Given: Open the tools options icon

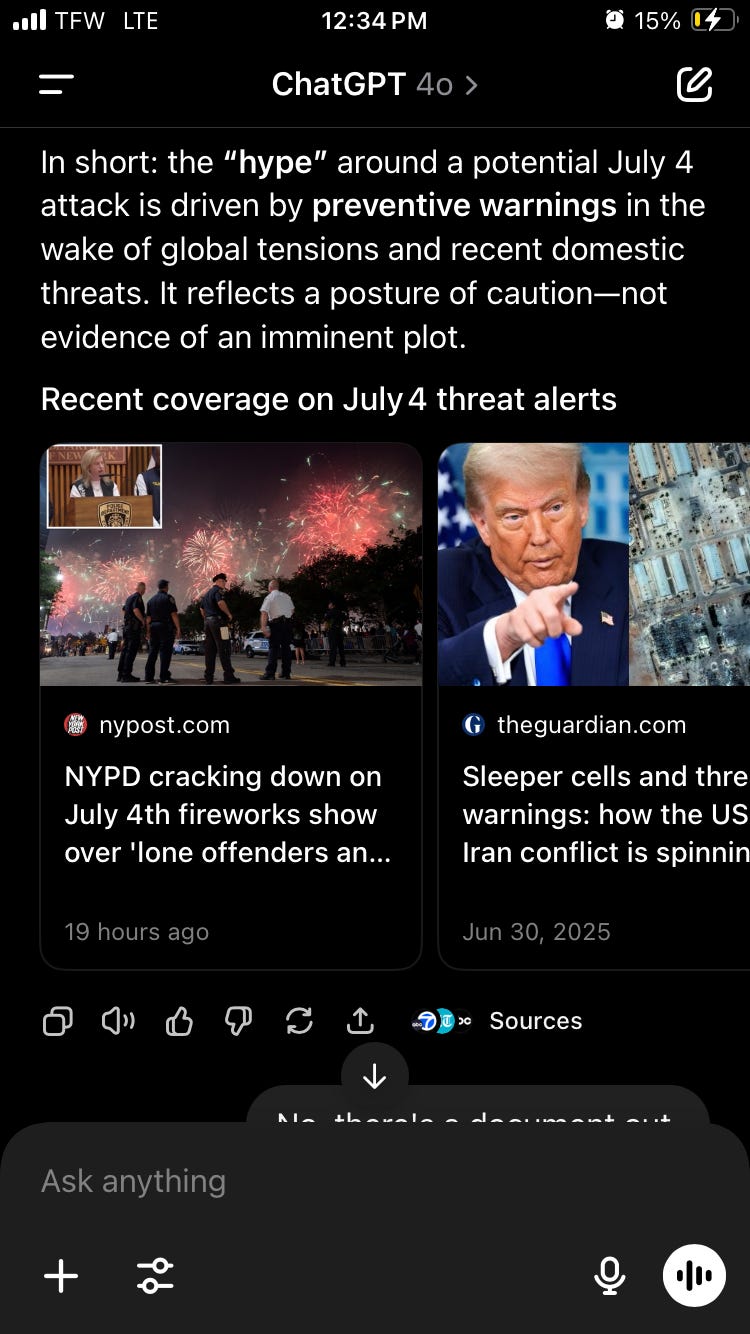Looking at the screenshot, I should tap(155, 1276).
